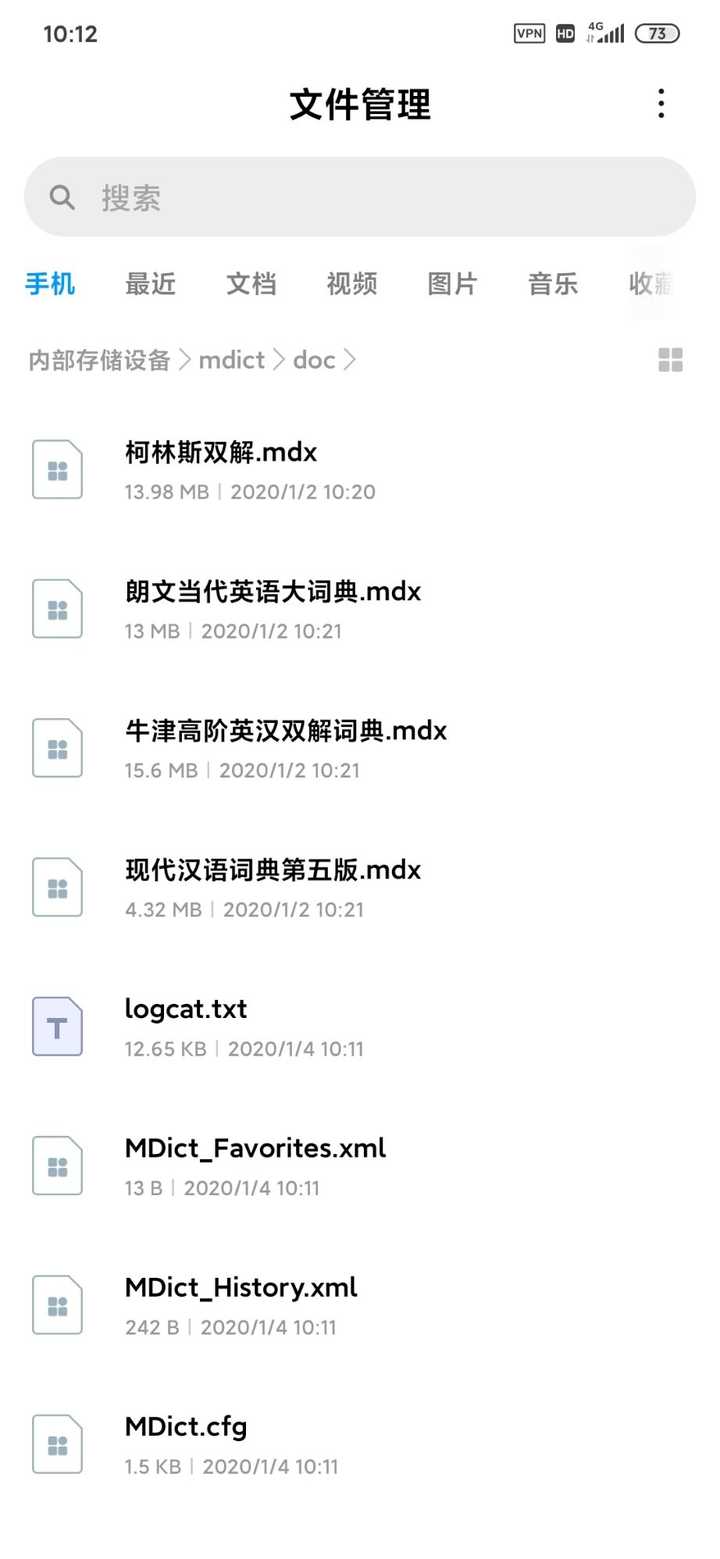This screenshot has width=720, height=1559.
Task: Open the grid view layout icon
Action: [669, 360]
